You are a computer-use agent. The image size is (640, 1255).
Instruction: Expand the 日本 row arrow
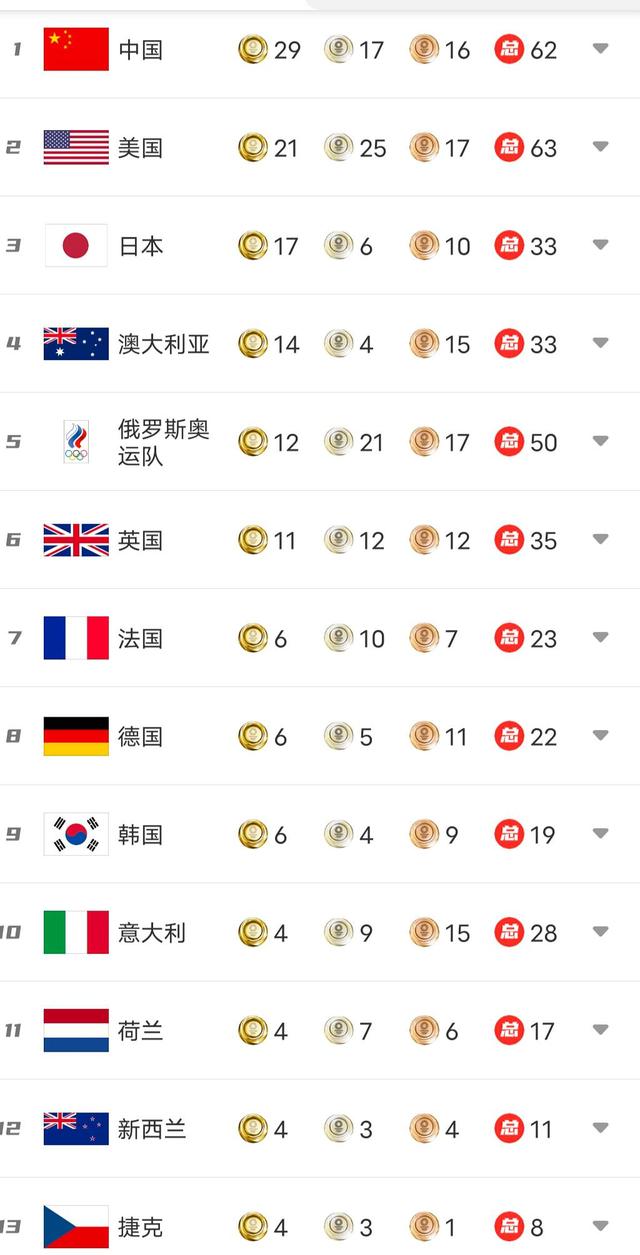[x=600, y=245]
